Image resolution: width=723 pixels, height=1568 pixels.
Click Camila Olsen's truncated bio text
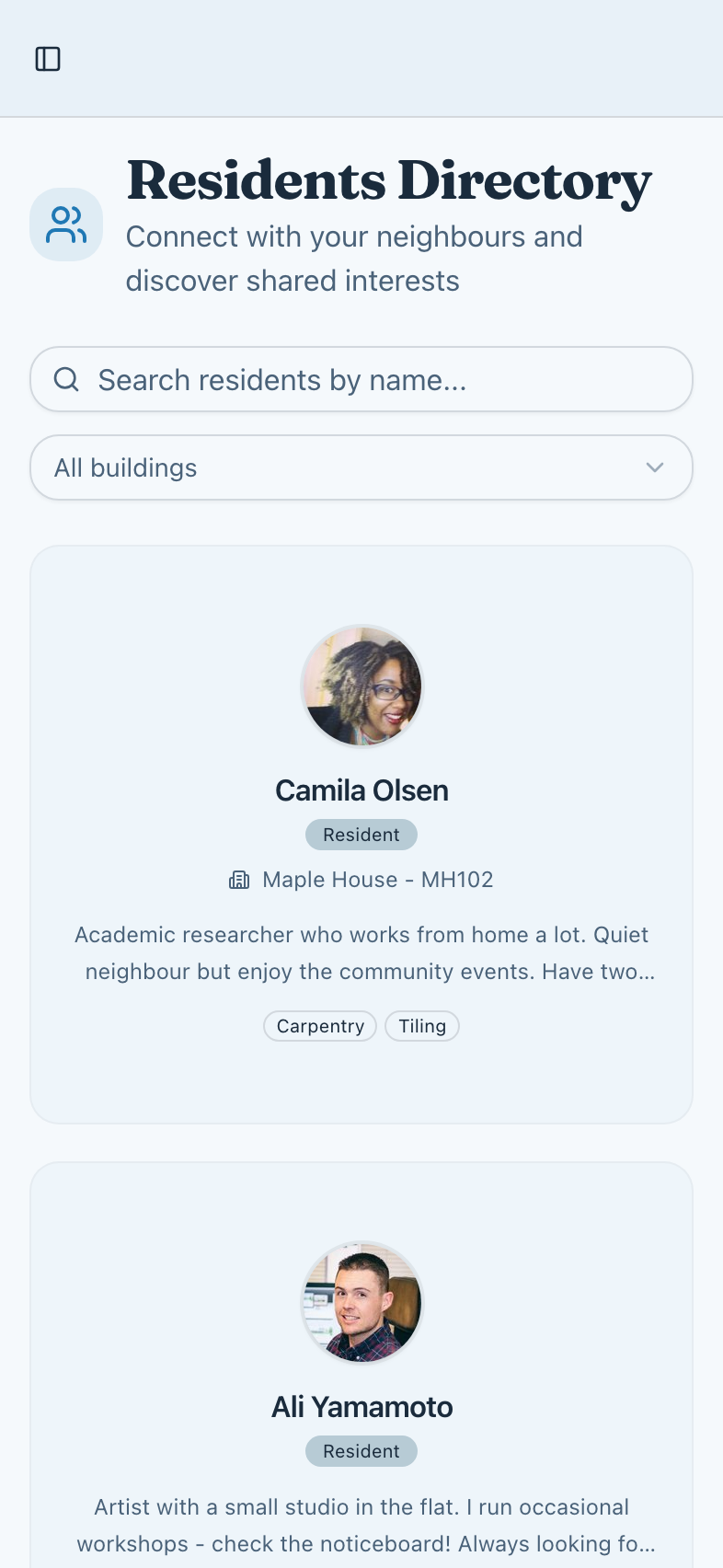pos(361,952)
